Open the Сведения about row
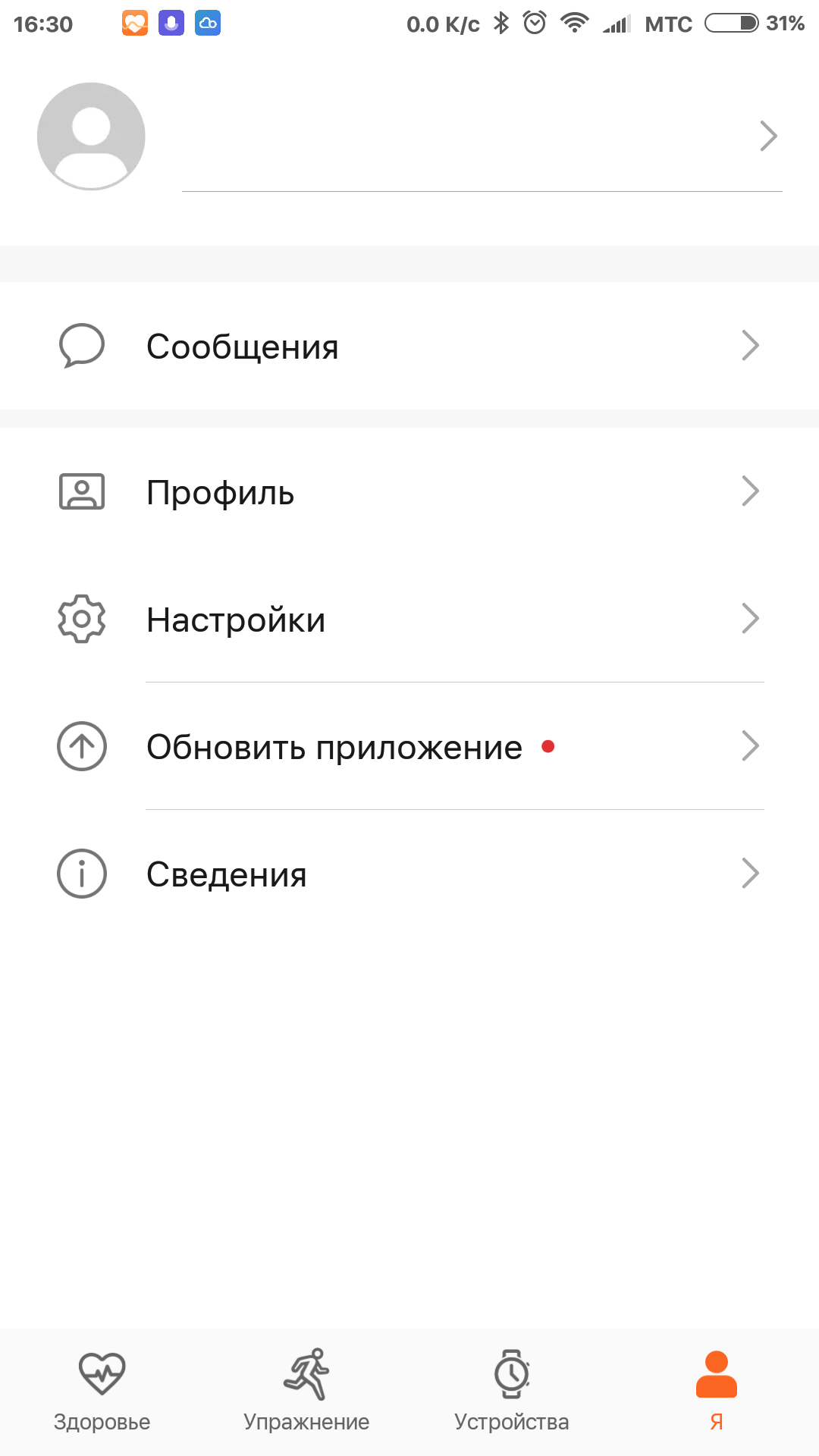Screen dimensions: 819x1456 tap(409, 874)
